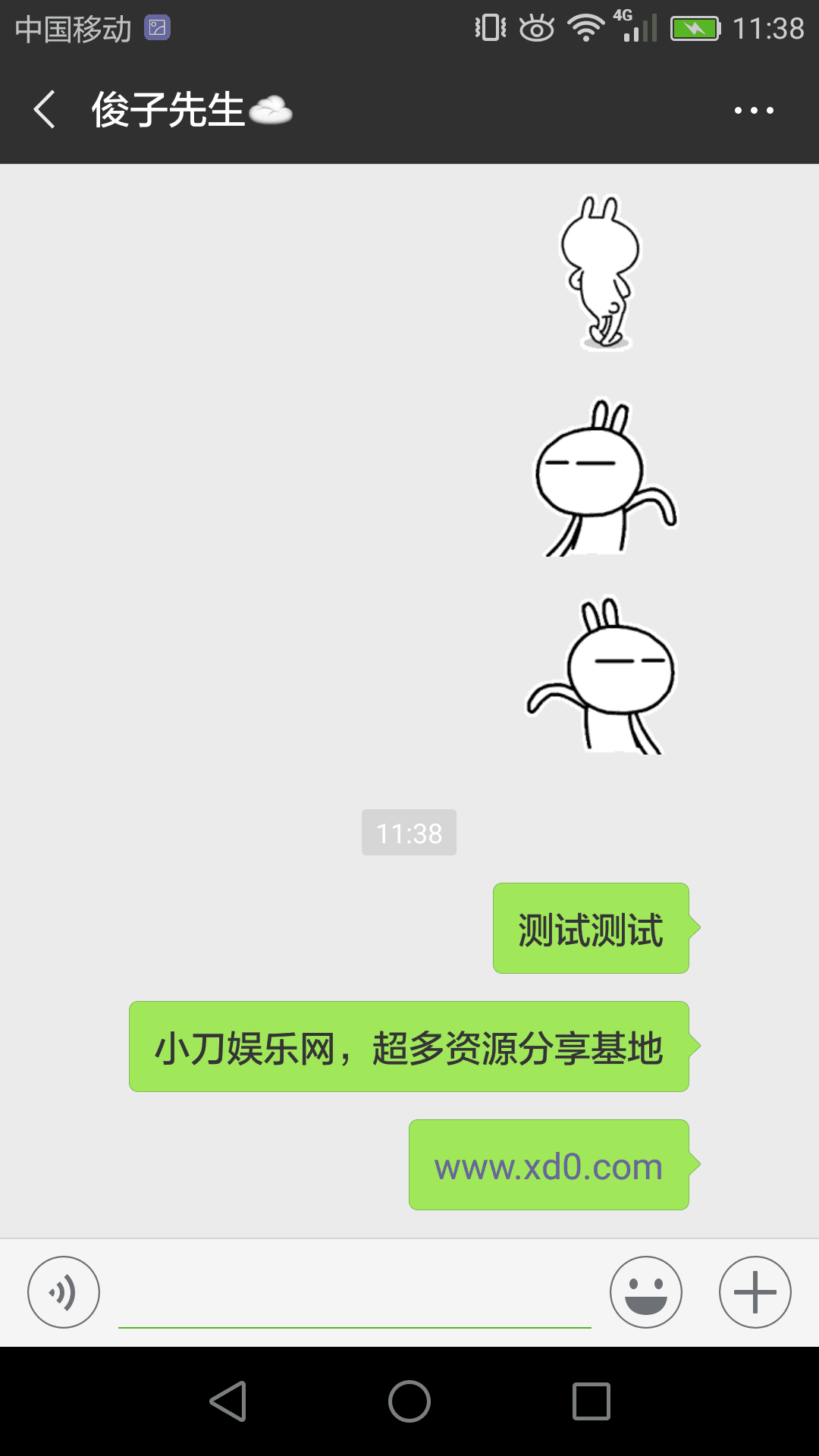Open the emoji sticker picker
Image resolution: width=819 pixels, height=1456 pixels.
pos(646,1292)
